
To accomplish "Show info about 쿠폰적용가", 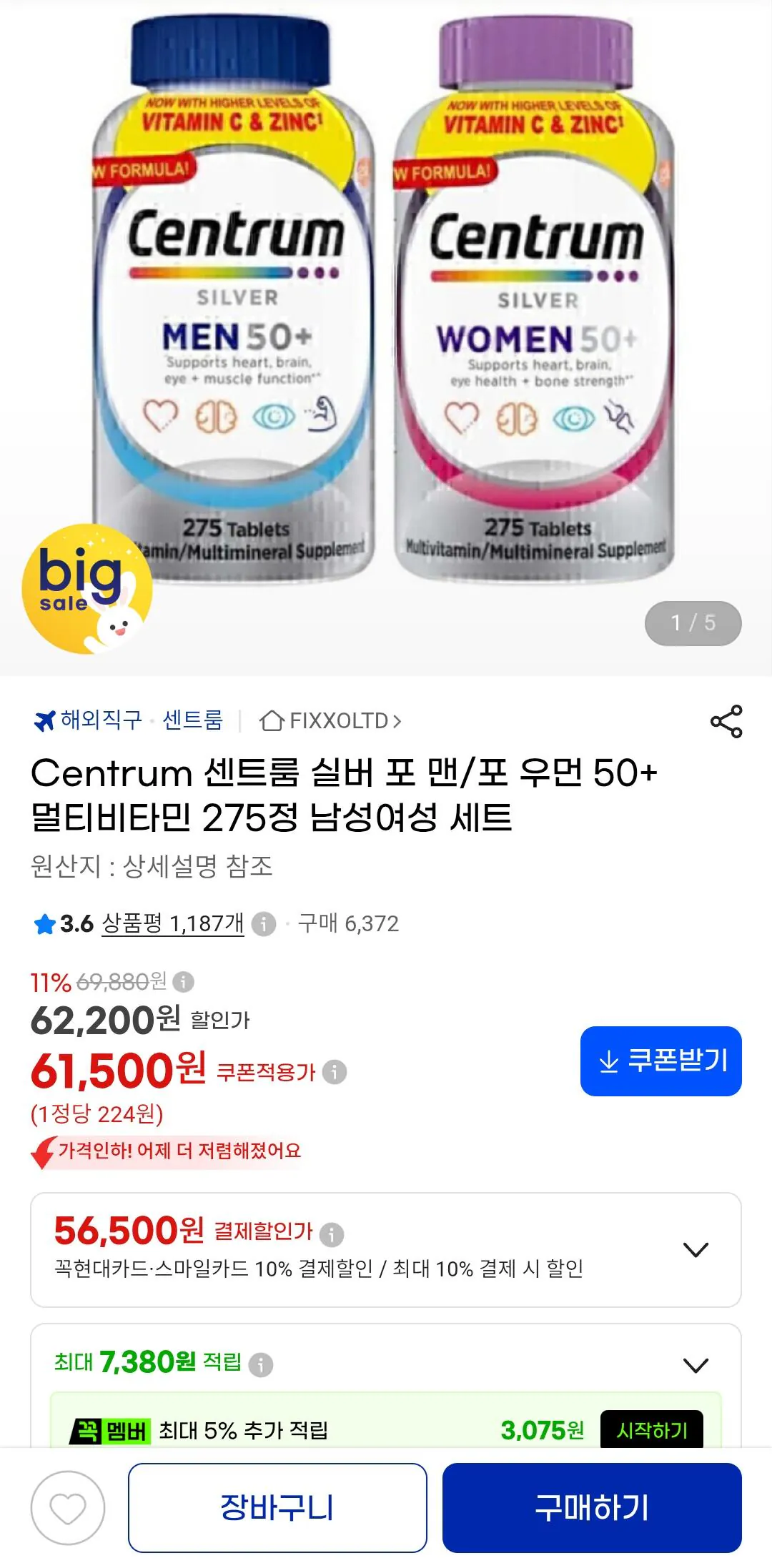I will click(335, 1072).
